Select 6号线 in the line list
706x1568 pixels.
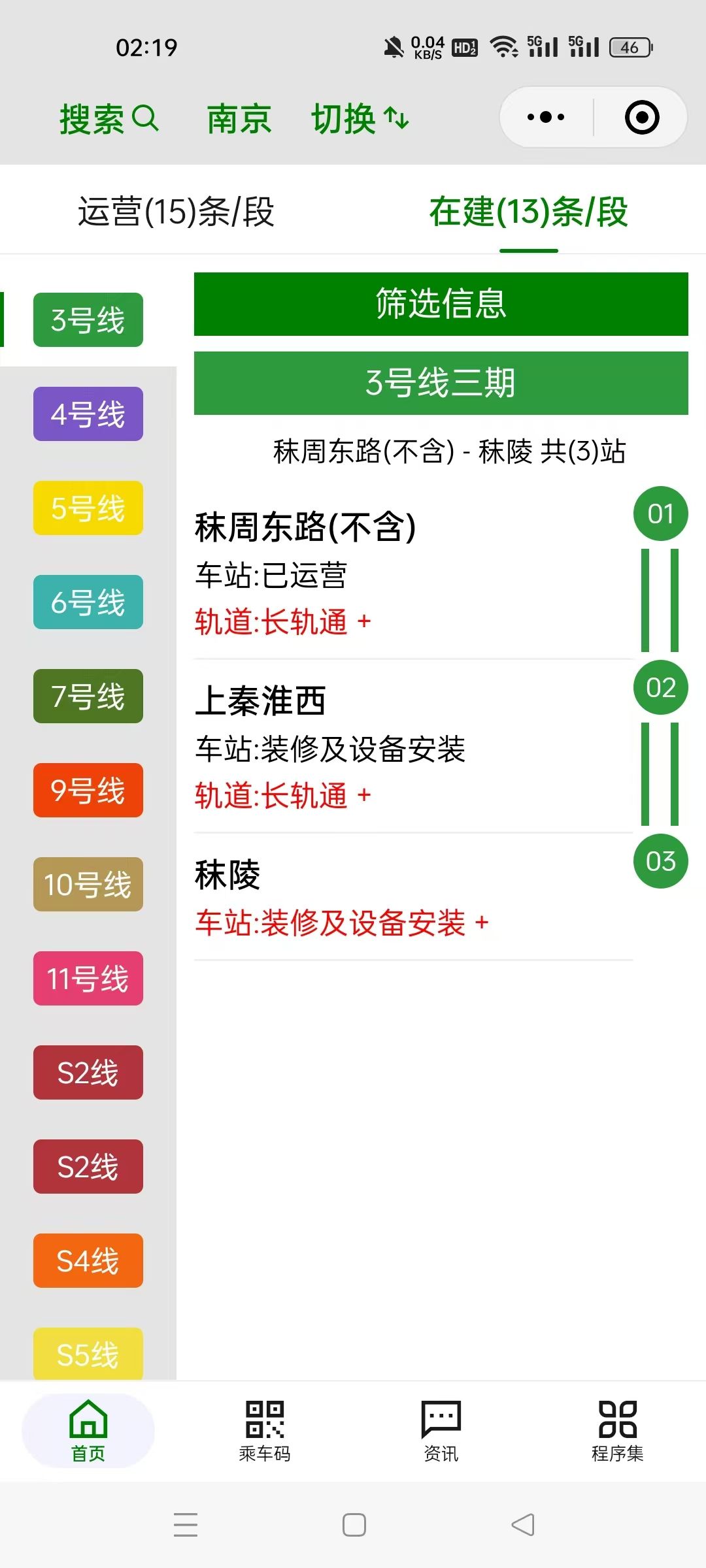click(x=88, y=602)
